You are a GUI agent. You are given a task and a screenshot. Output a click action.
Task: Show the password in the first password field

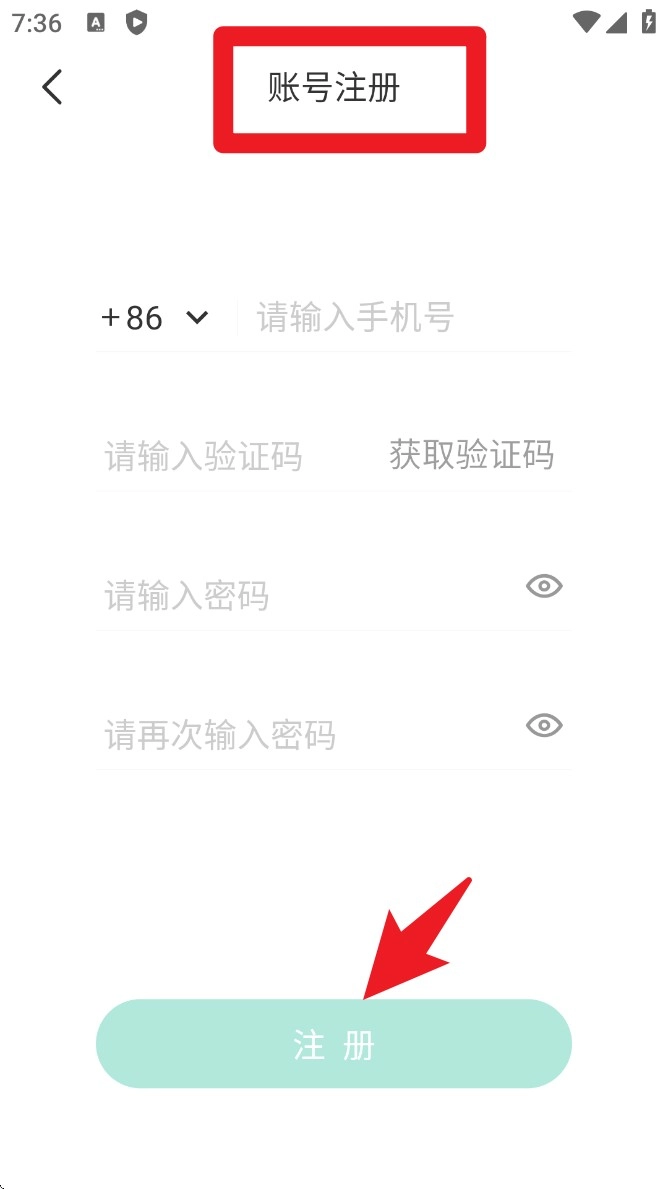click(x=544, y=586)
